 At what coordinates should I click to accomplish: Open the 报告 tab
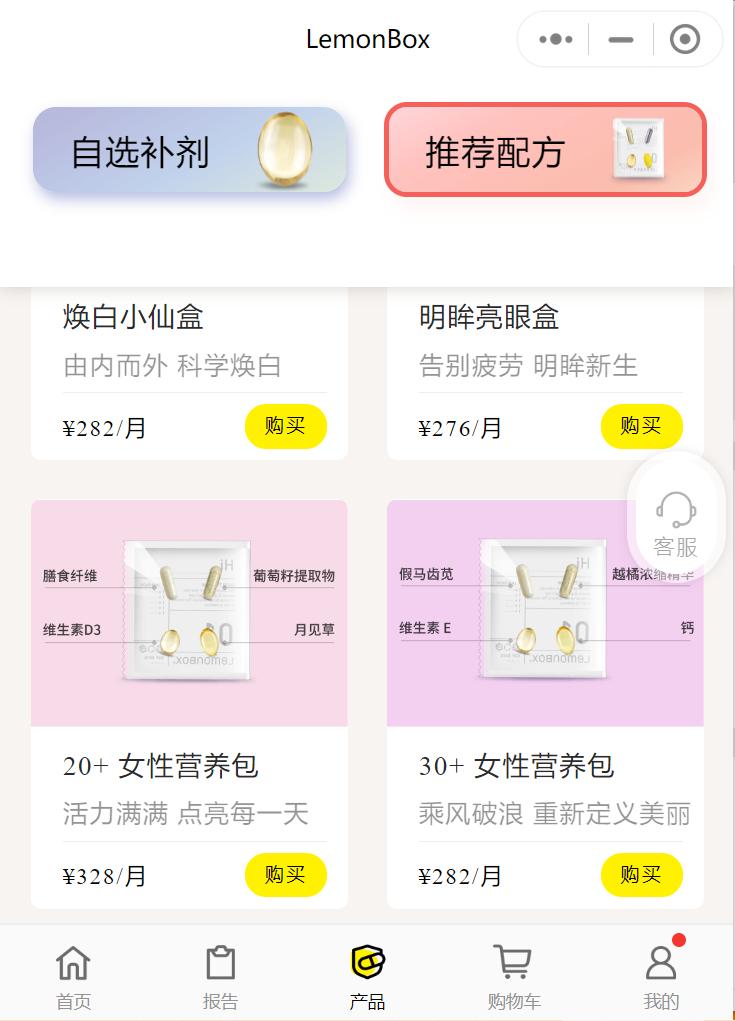pos(220,977)
